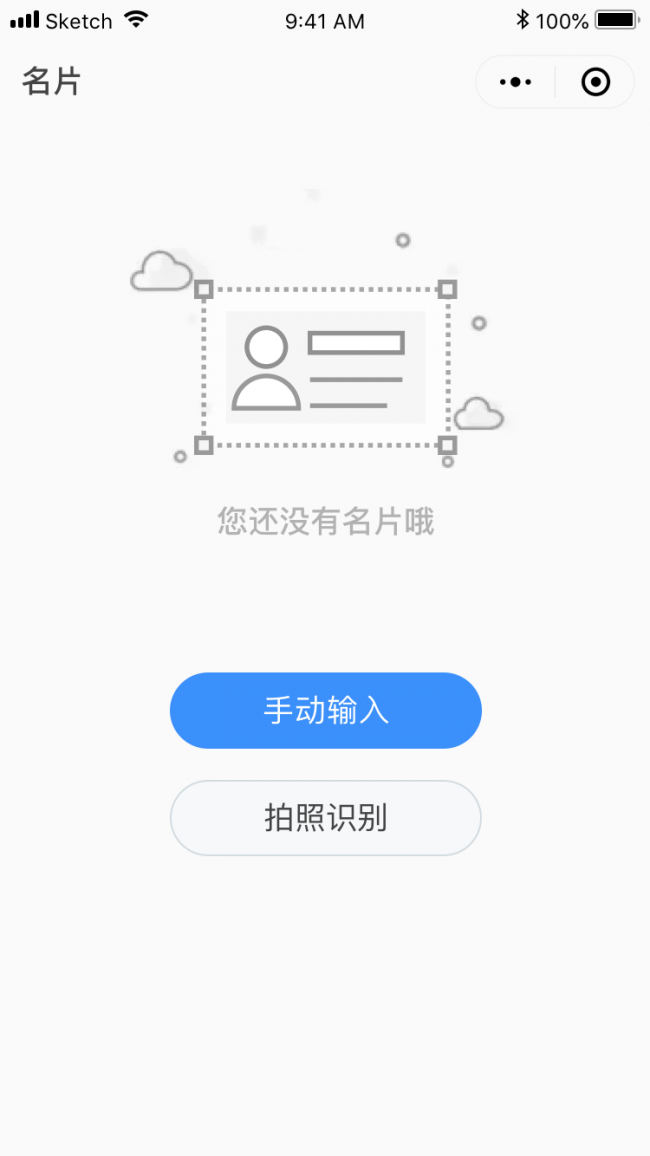Tap the 手动输入 button
Image resolution: width=650 pixels, height=1156 pixels.
click(x=326, y=711)
